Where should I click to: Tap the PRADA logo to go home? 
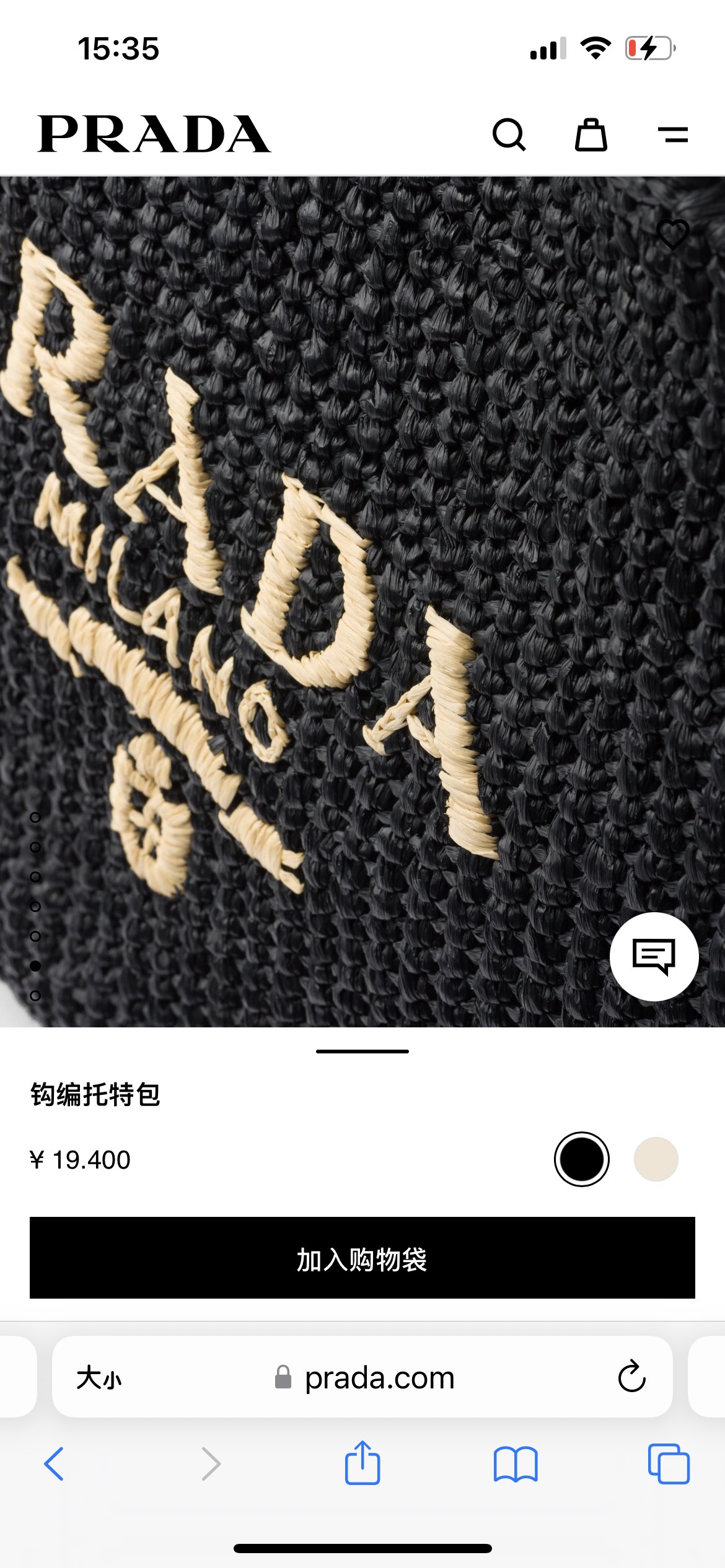154,134
